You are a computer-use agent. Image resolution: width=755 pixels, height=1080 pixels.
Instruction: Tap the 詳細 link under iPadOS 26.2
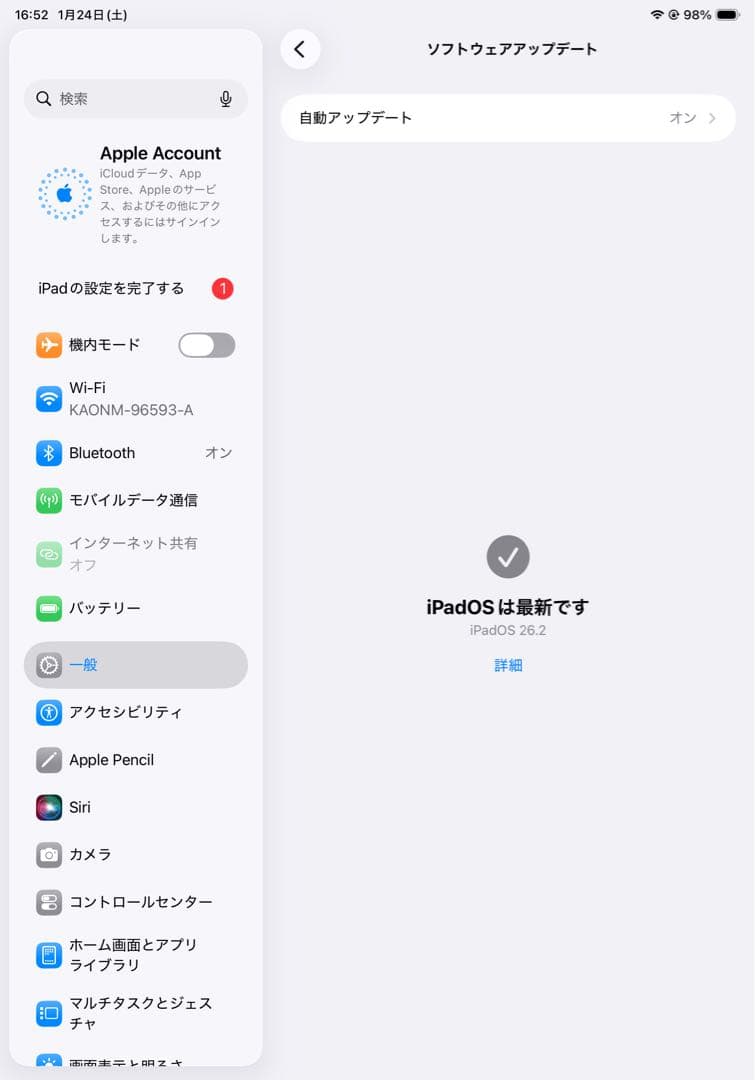pos(508,664)
